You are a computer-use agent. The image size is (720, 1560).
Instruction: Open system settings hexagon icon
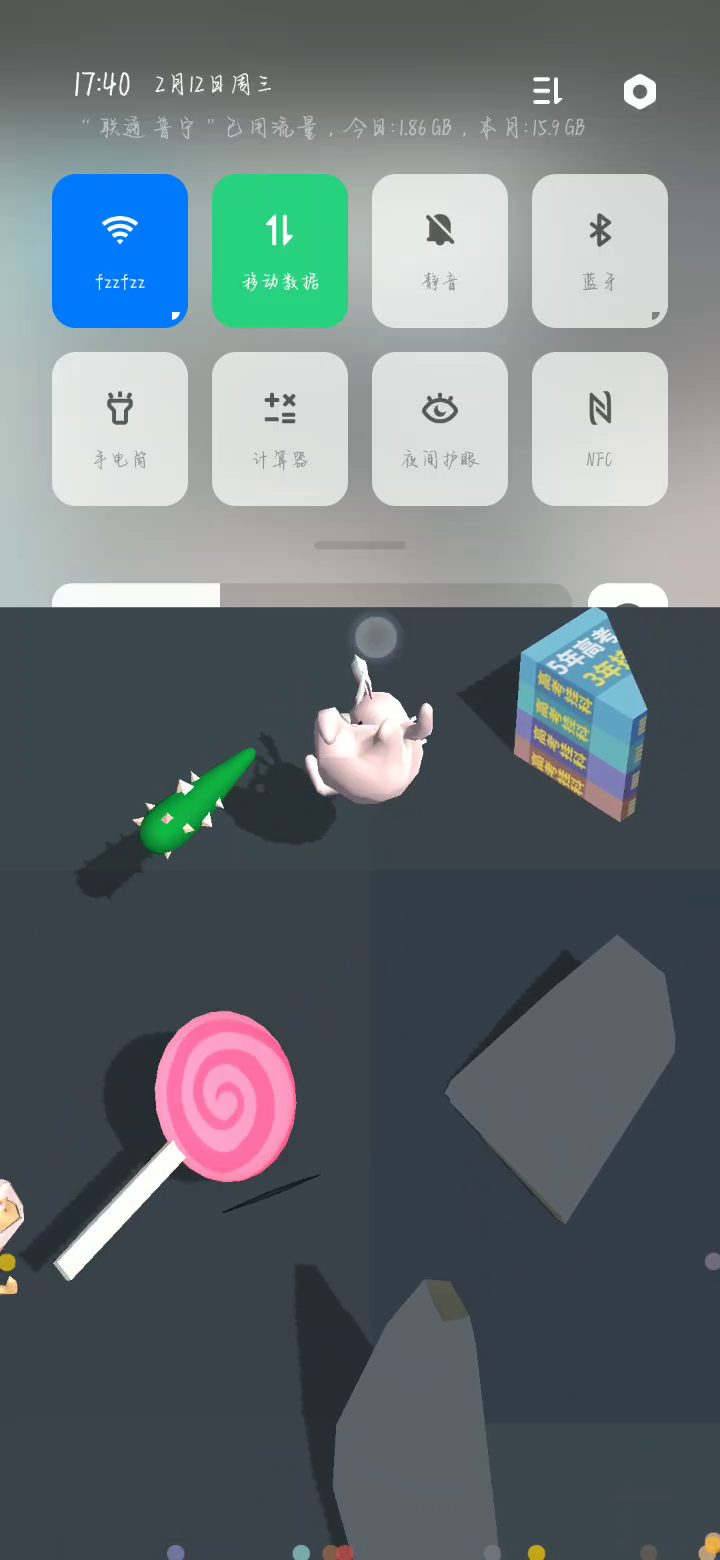640,92
